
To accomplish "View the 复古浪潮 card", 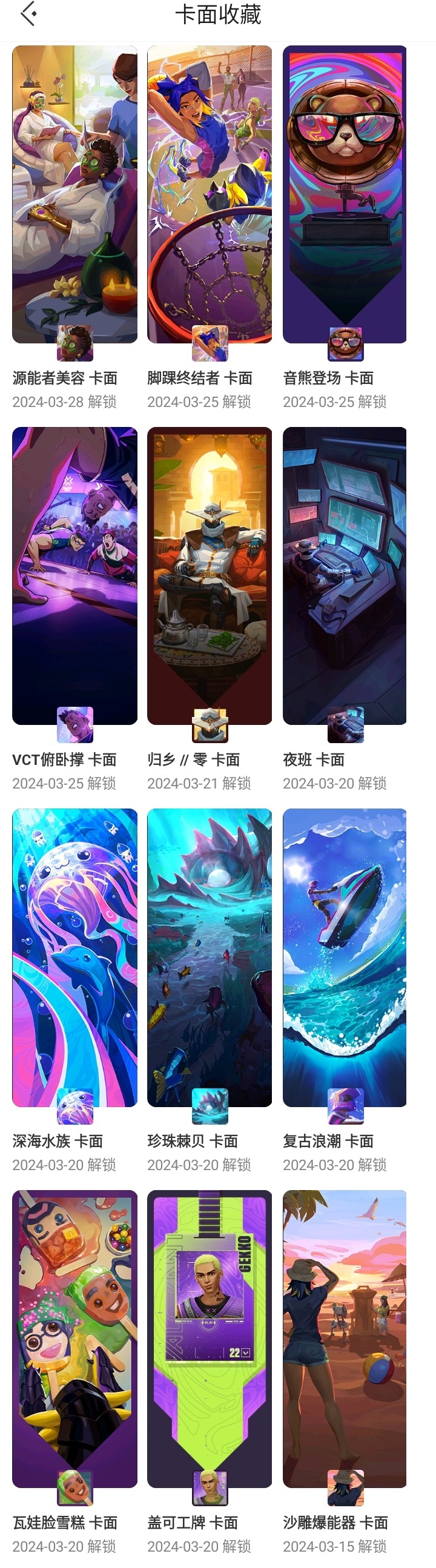I will [345, 957].
